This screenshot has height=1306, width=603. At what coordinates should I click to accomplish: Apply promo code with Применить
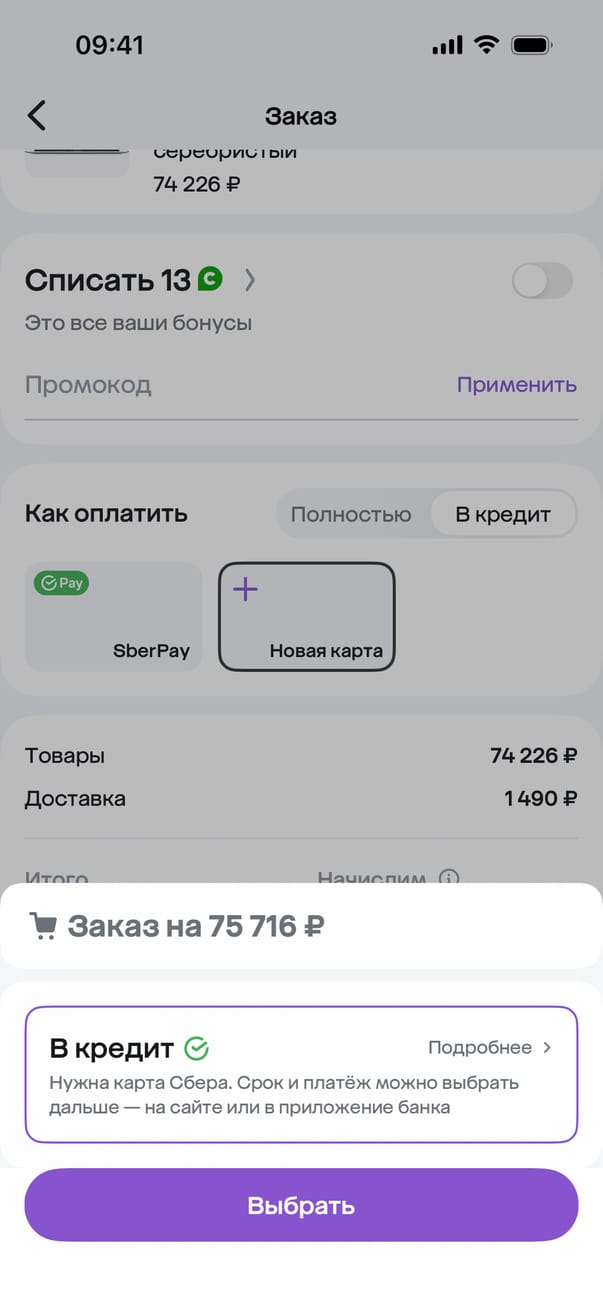tap(516, 385)
